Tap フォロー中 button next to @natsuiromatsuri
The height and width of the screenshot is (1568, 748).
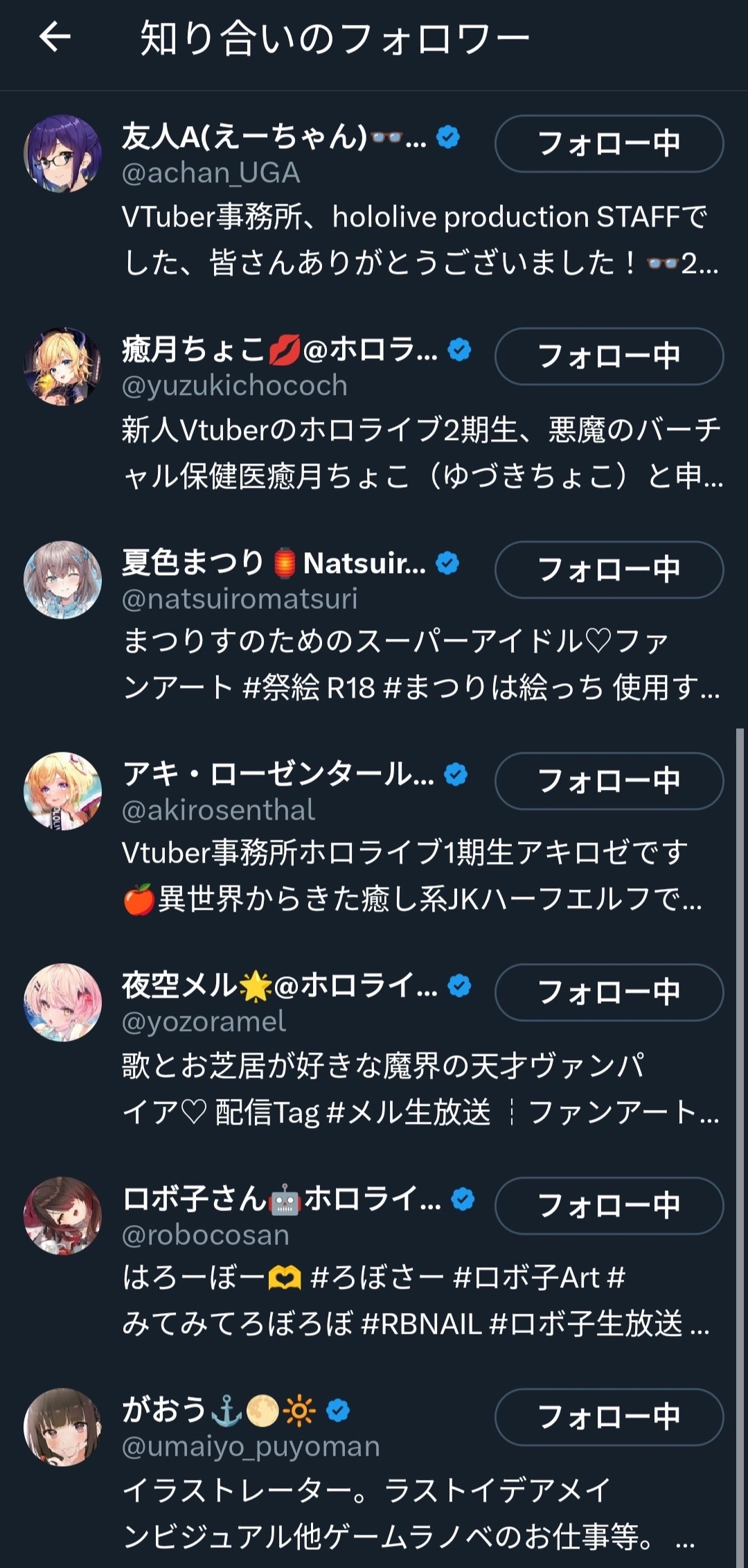609,570
